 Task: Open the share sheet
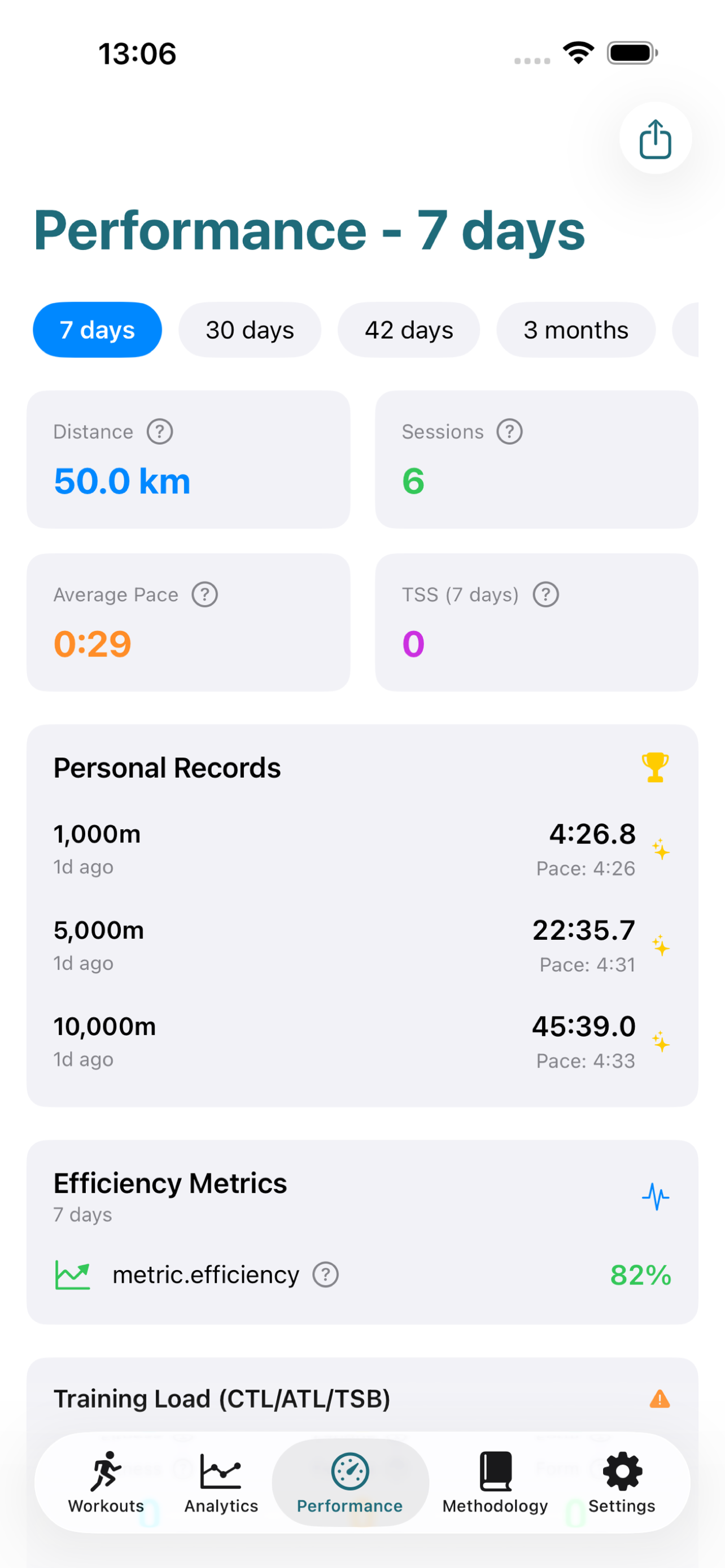[x=655, y=139]
